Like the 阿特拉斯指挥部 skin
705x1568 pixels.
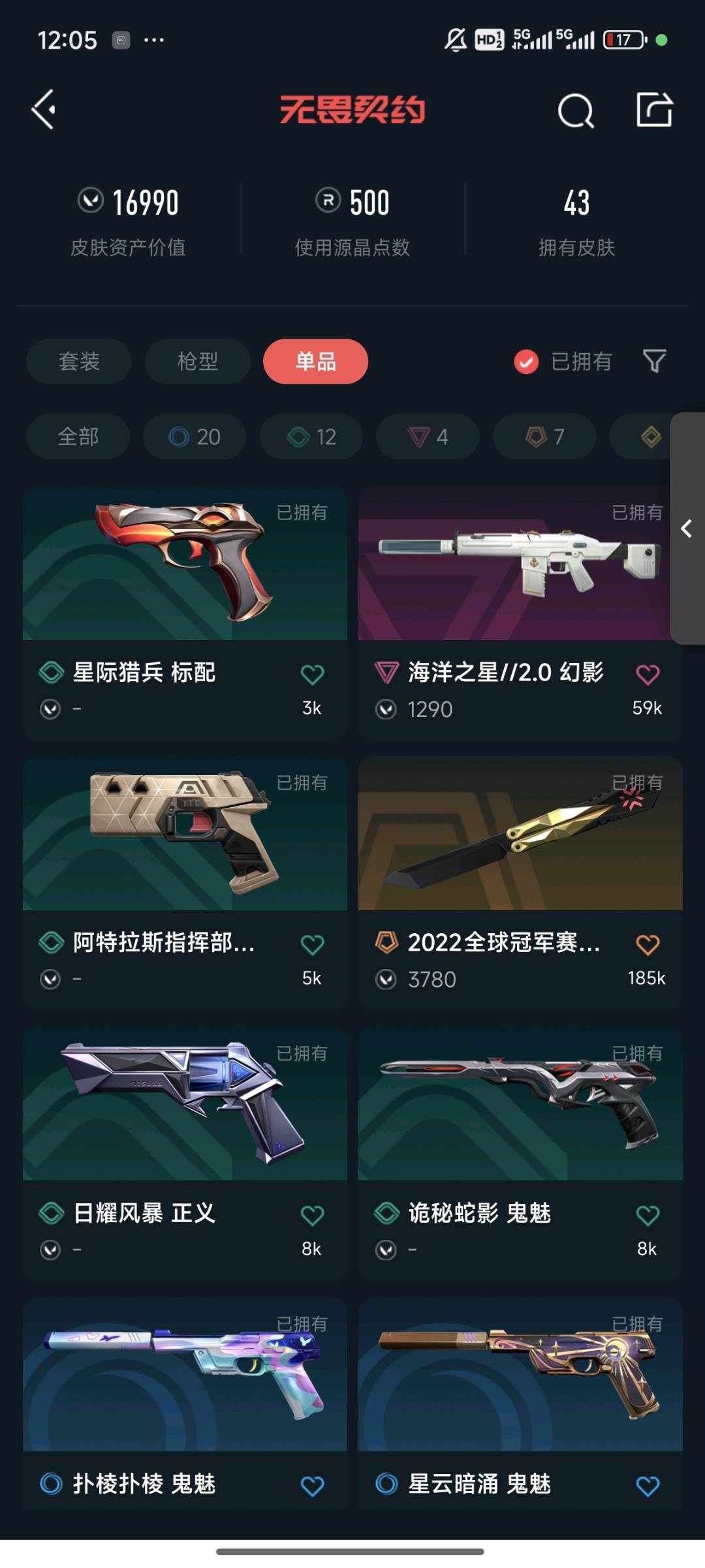pyautogui.click(x=312, y=944)
